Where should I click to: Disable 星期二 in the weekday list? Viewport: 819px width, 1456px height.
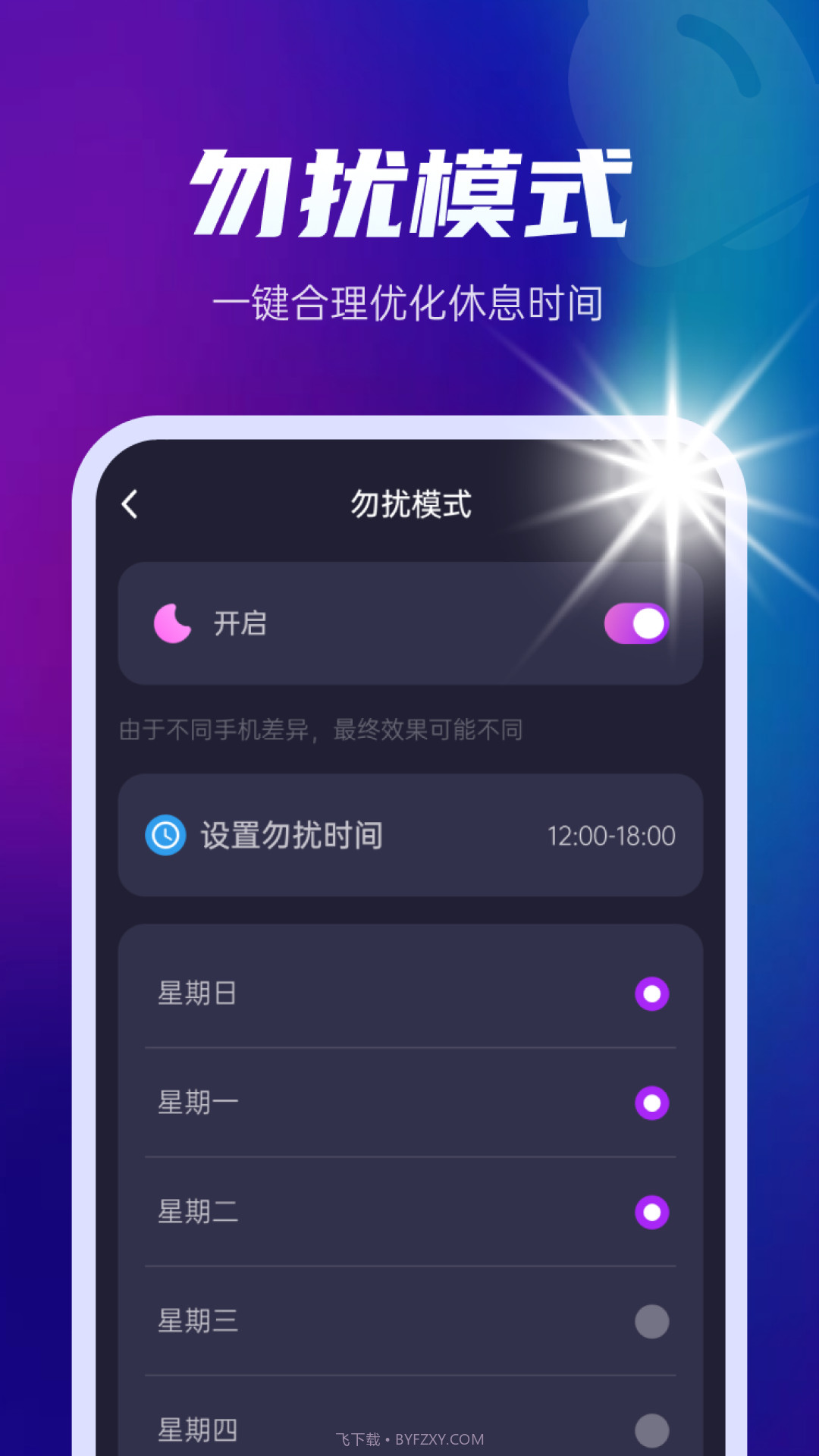pyautogui.click(x=652, y=1213)
